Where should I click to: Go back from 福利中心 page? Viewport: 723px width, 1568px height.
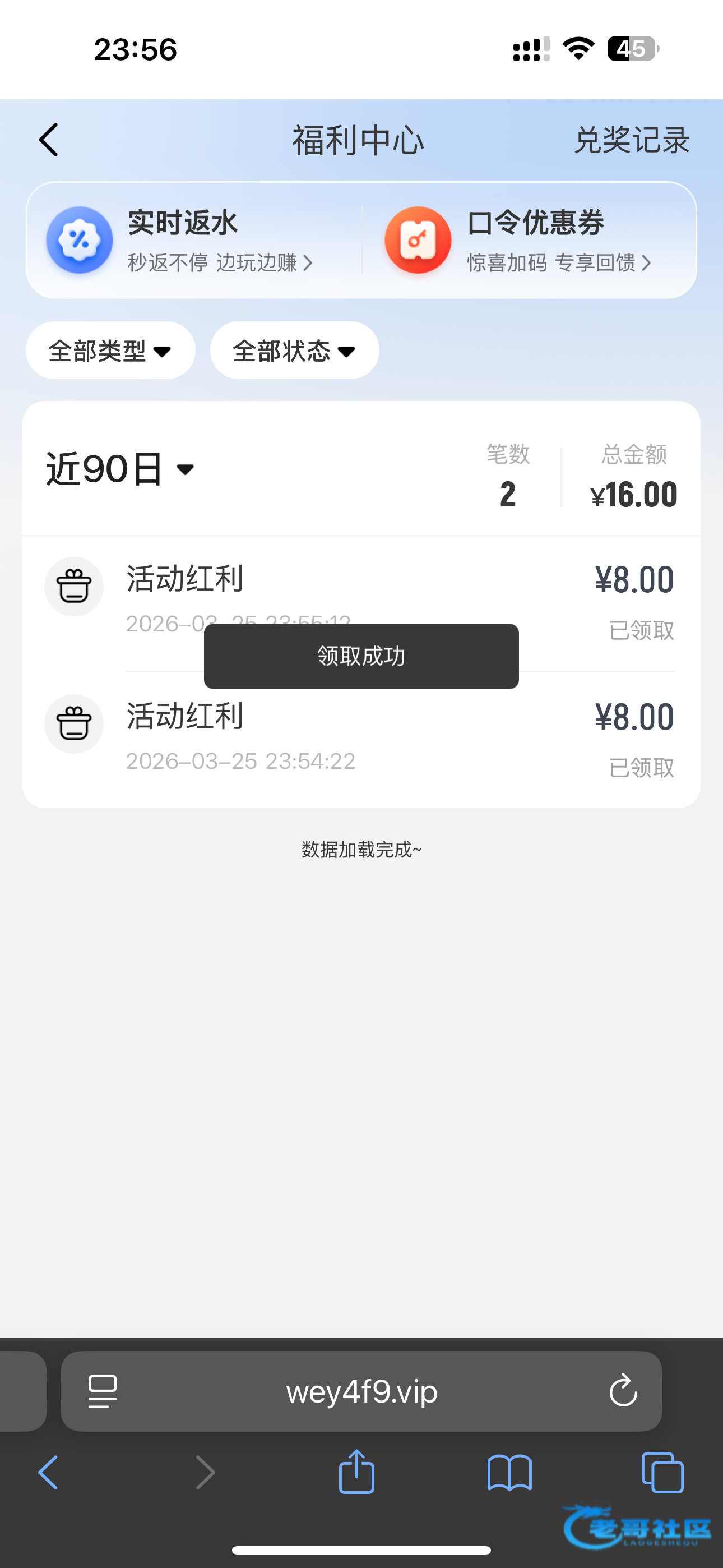click(x=49, y=140)
